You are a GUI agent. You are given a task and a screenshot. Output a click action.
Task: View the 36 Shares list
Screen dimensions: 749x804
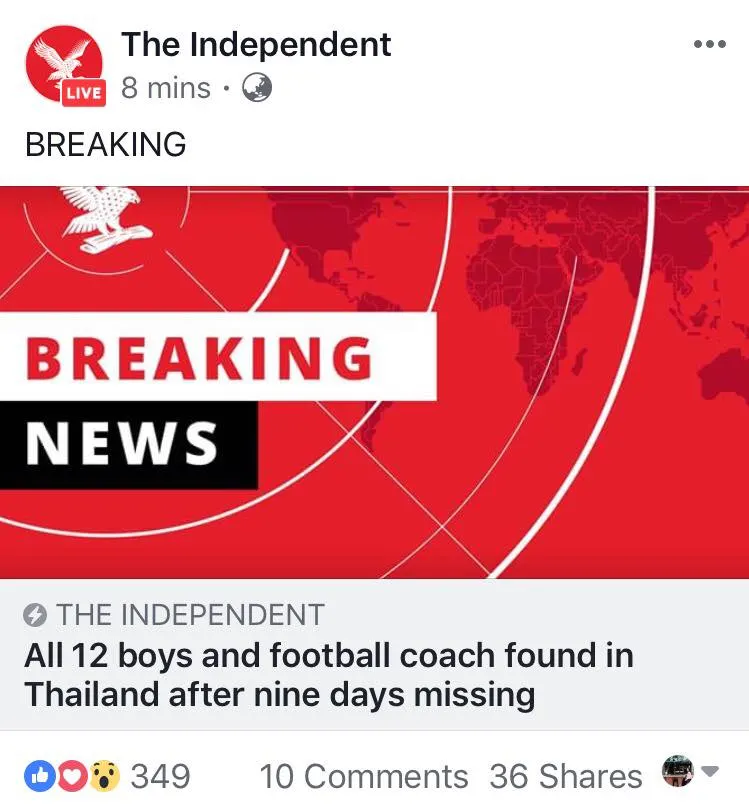point(565,775)
